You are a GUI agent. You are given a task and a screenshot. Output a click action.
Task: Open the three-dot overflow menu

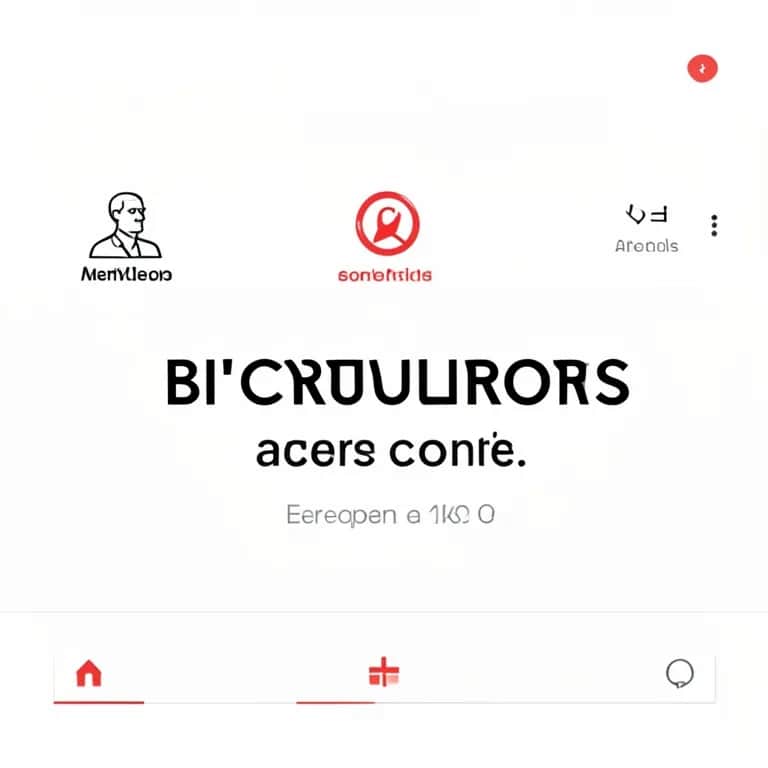pos(714,225)
